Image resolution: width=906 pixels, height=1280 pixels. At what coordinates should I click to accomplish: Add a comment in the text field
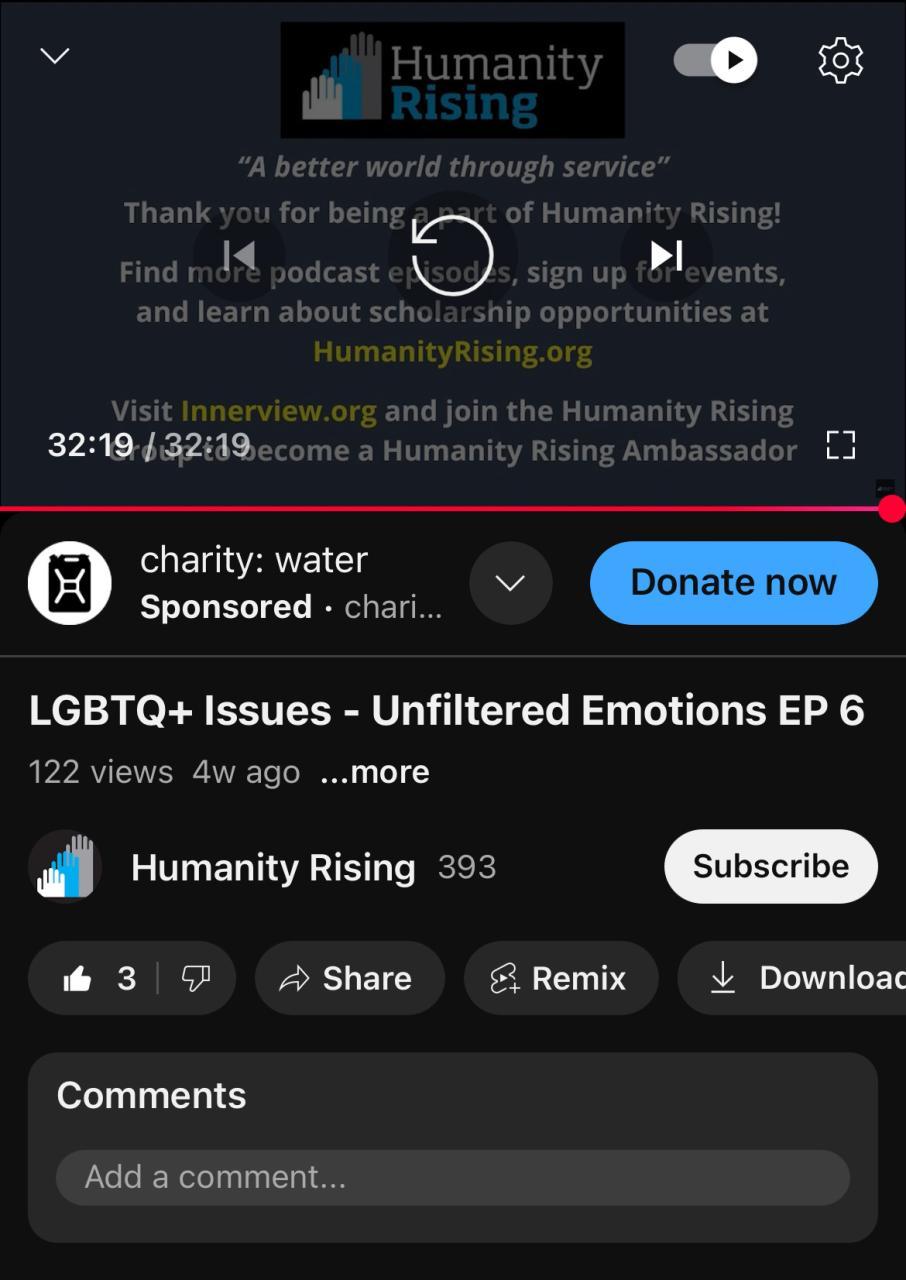pyautogui.click(x=452, y=1177)
